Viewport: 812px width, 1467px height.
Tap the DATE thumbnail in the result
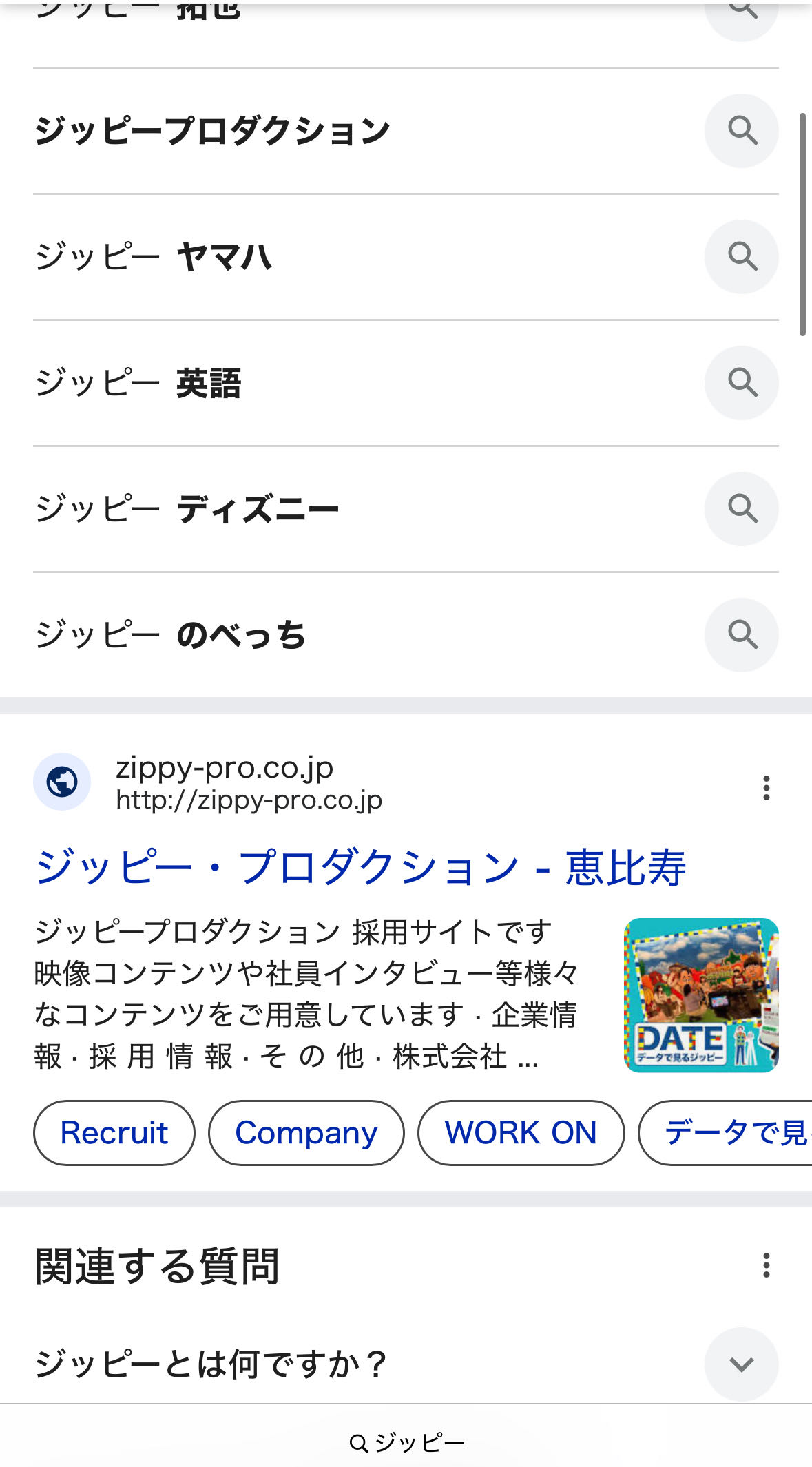[x=700, y=995]
